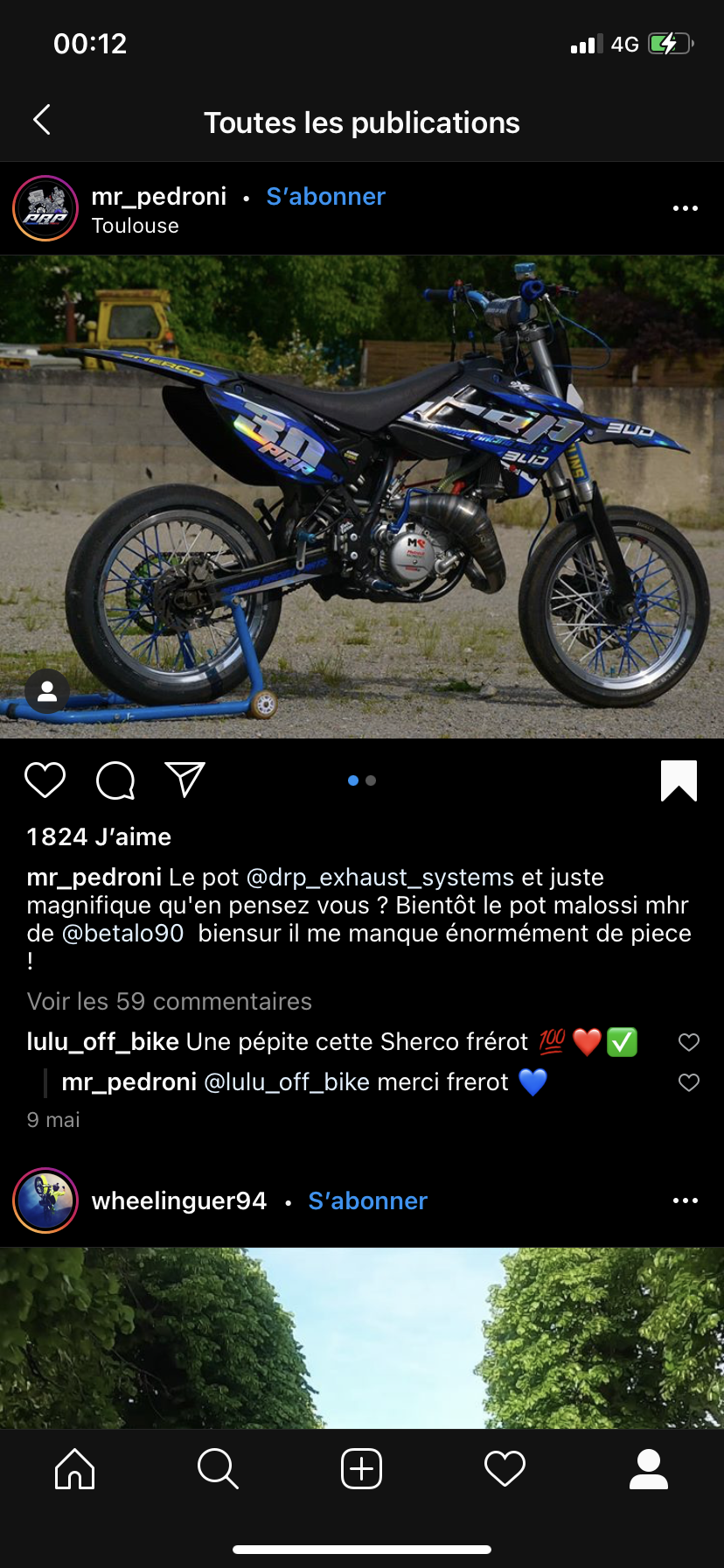Like mr_pedroni's post
The width and height of the screenshot is (724, 1568).
[x=45, y=780]
